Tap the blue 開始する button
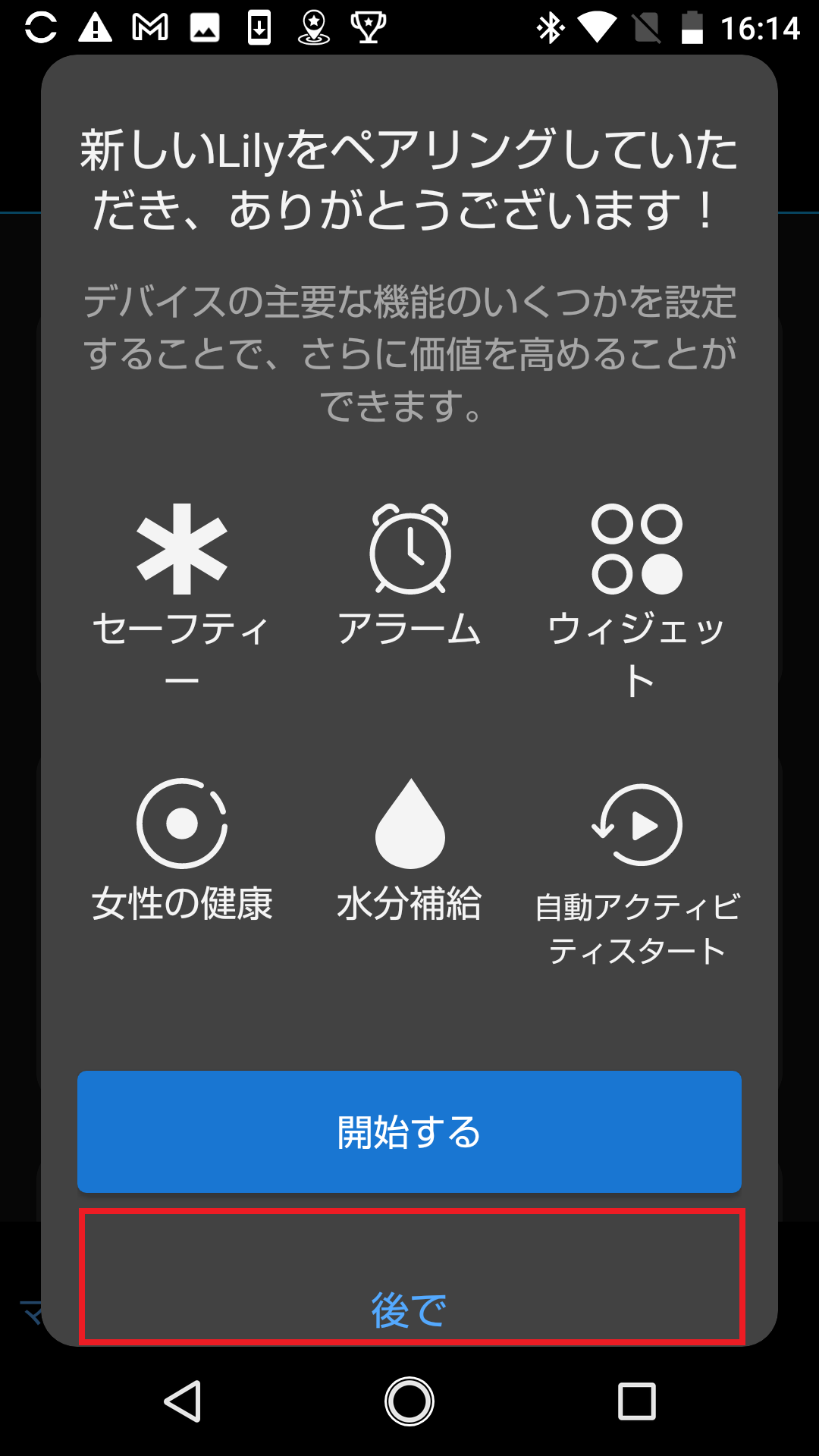819x1456 pixels. pyautogui.click(x=409, y=1131)
